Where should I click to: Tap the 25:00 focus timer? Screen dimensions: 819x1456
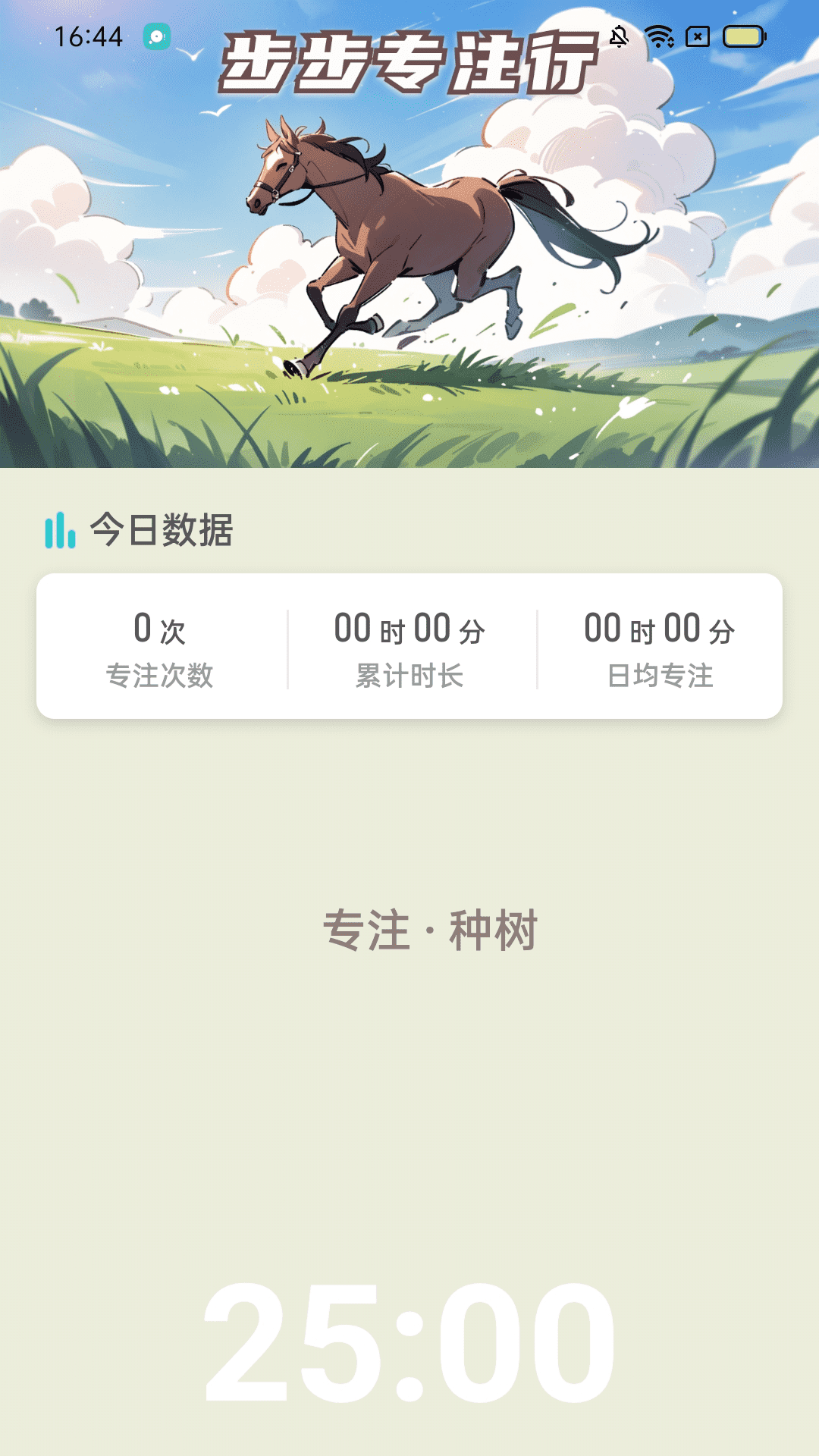pyautogui.click(x=409, y=1342)
